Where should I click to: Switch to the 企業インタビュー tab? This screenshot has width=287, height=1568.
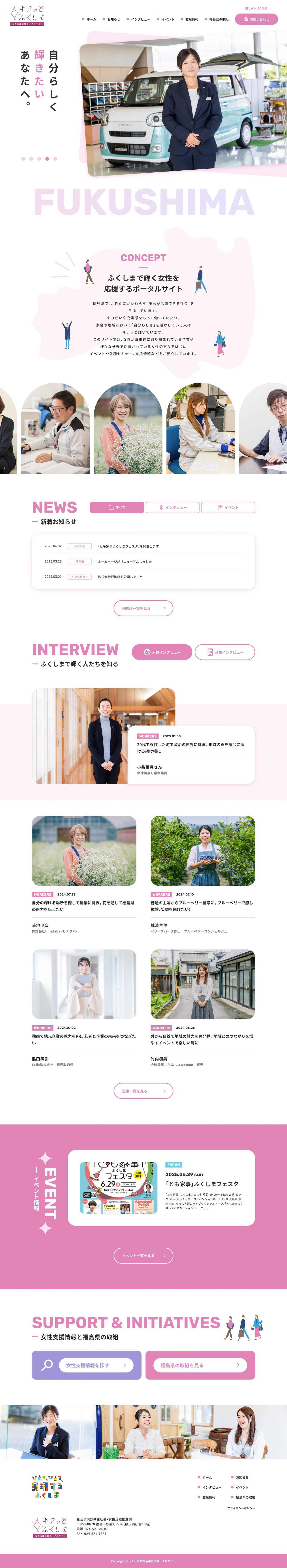click(x=224, y=652)
